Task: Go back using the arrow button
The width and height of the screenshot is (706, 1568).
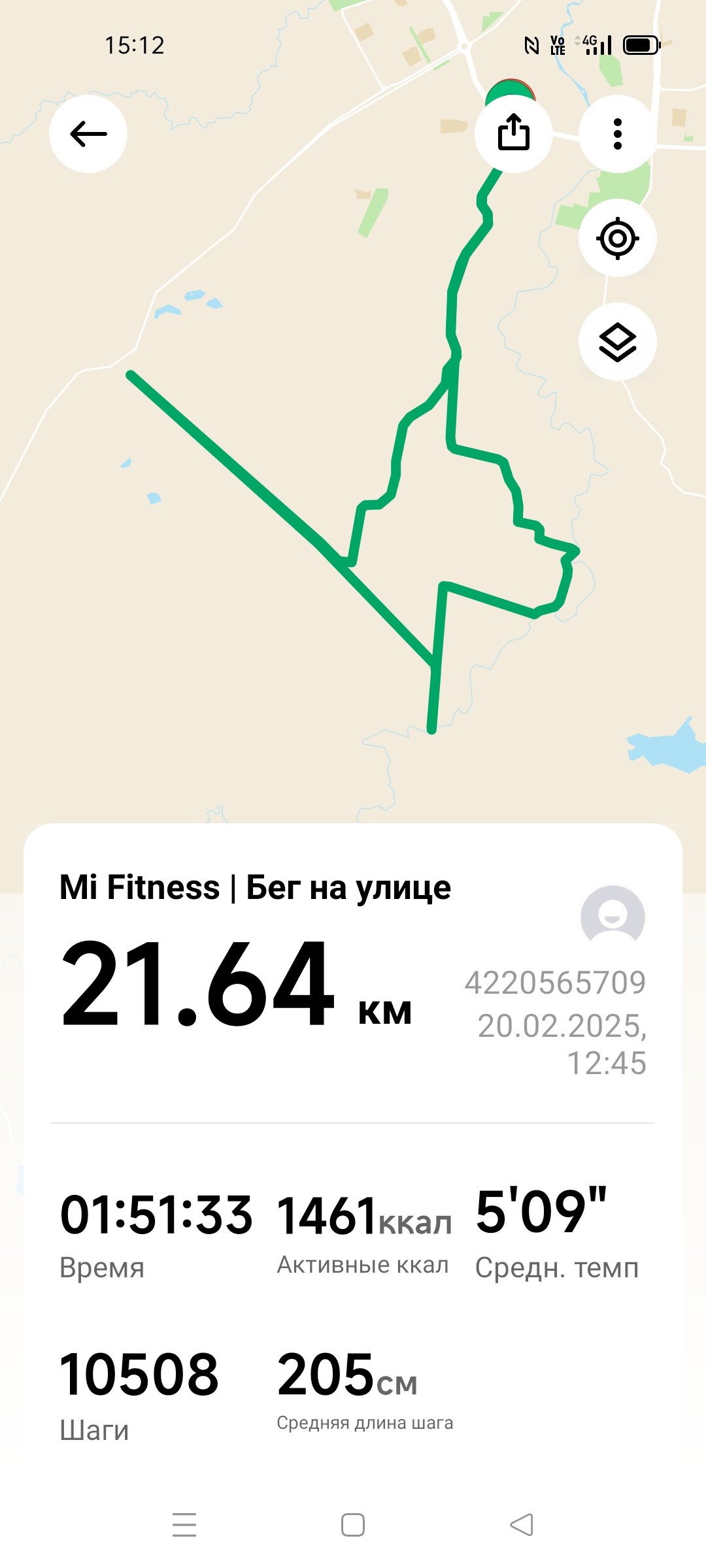Action: point(88,134)
